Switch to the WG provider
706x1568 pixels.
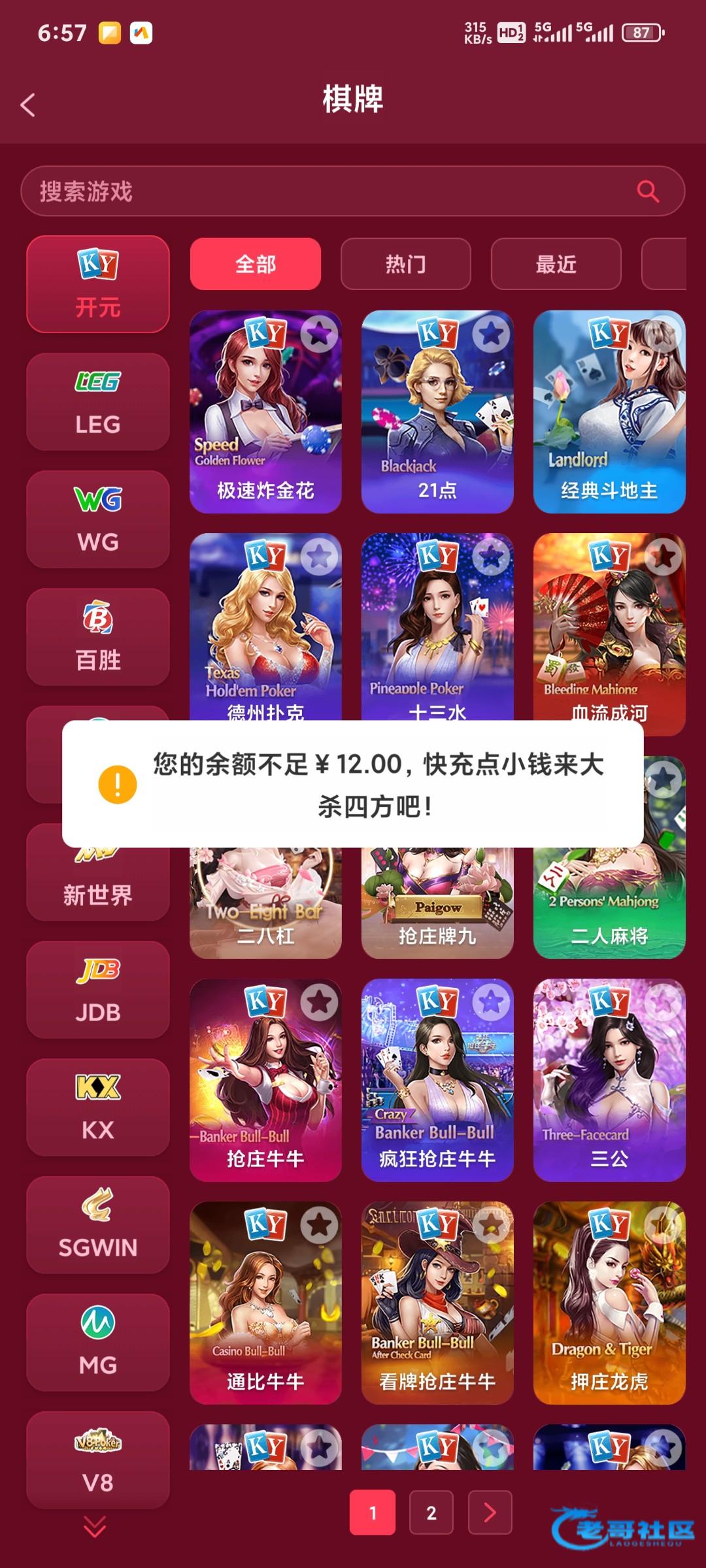pyautogui.click(x=98, y=519)
